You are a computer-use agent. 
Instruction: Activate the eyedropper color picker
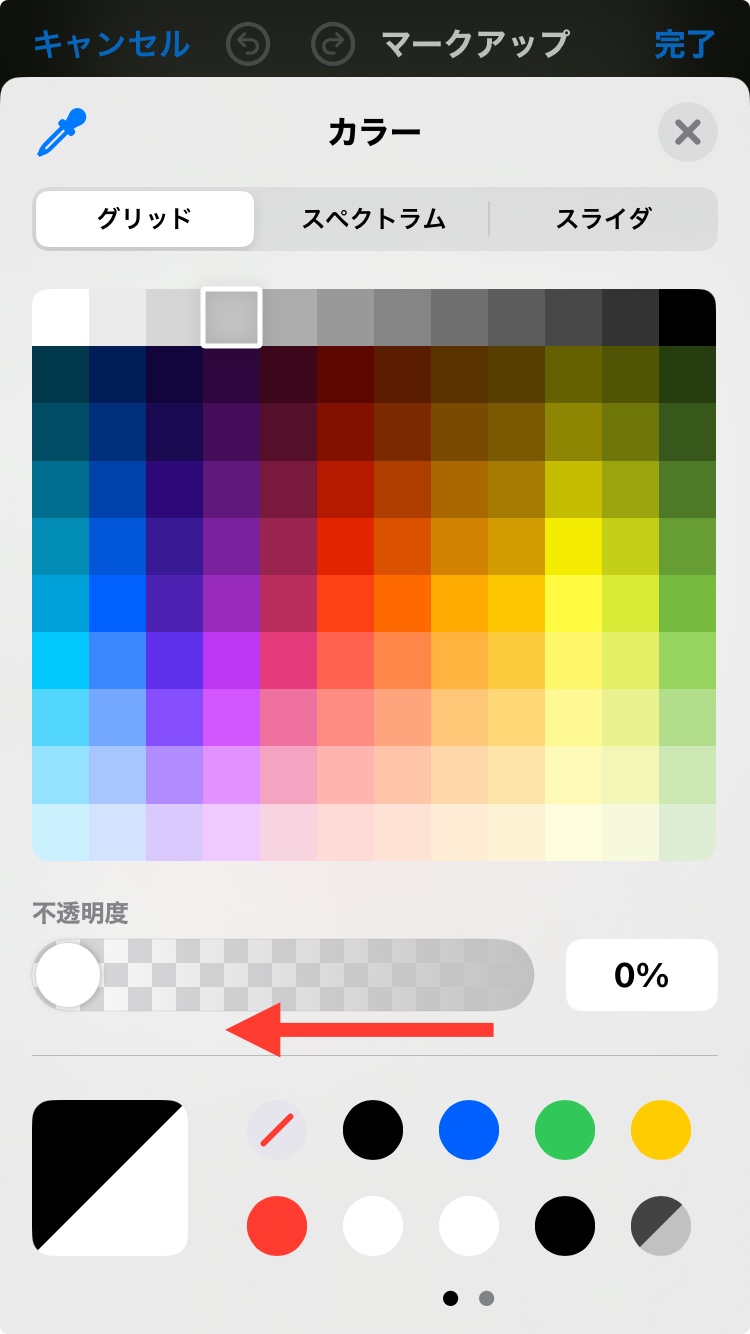tap(62, 133)
